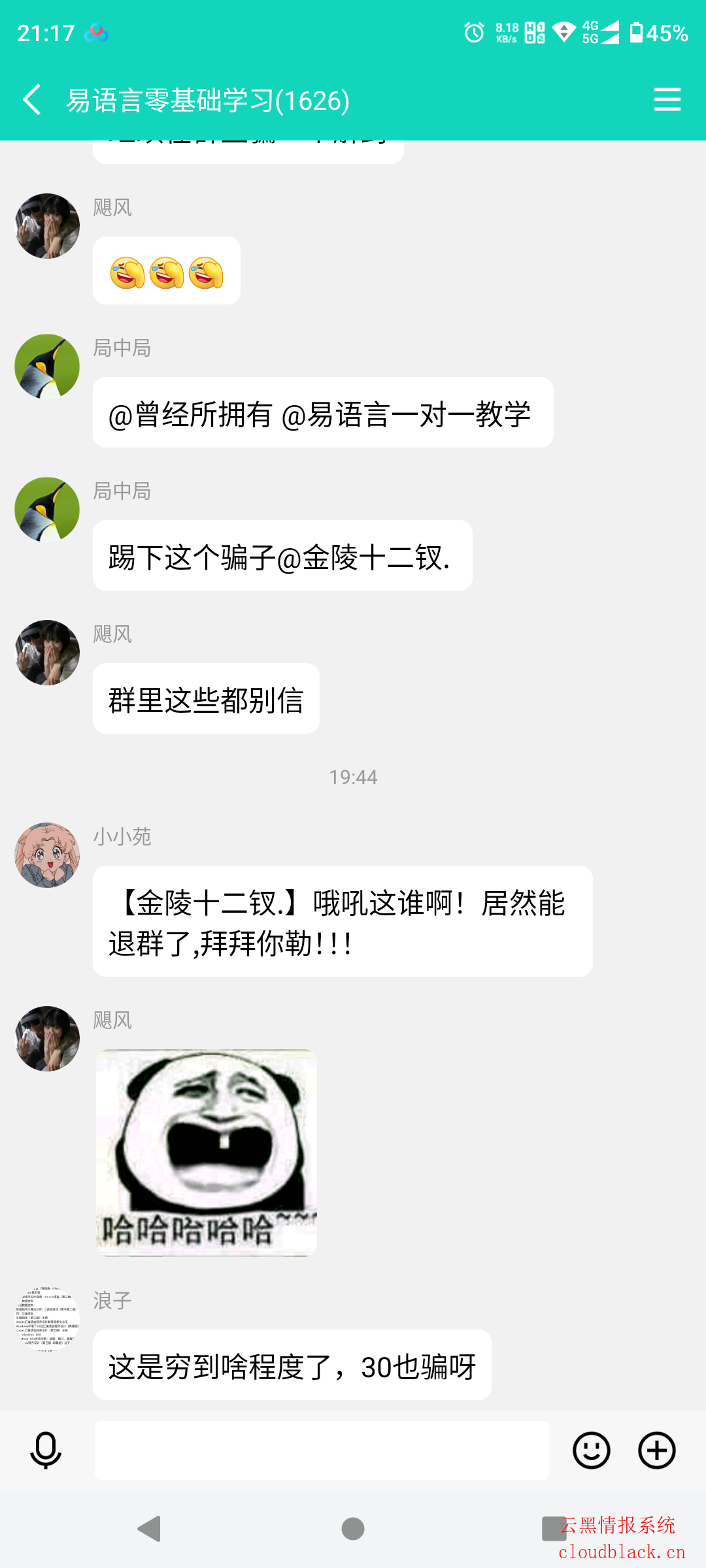Open the emoji picker
706x1568 pixels.
591,1450
